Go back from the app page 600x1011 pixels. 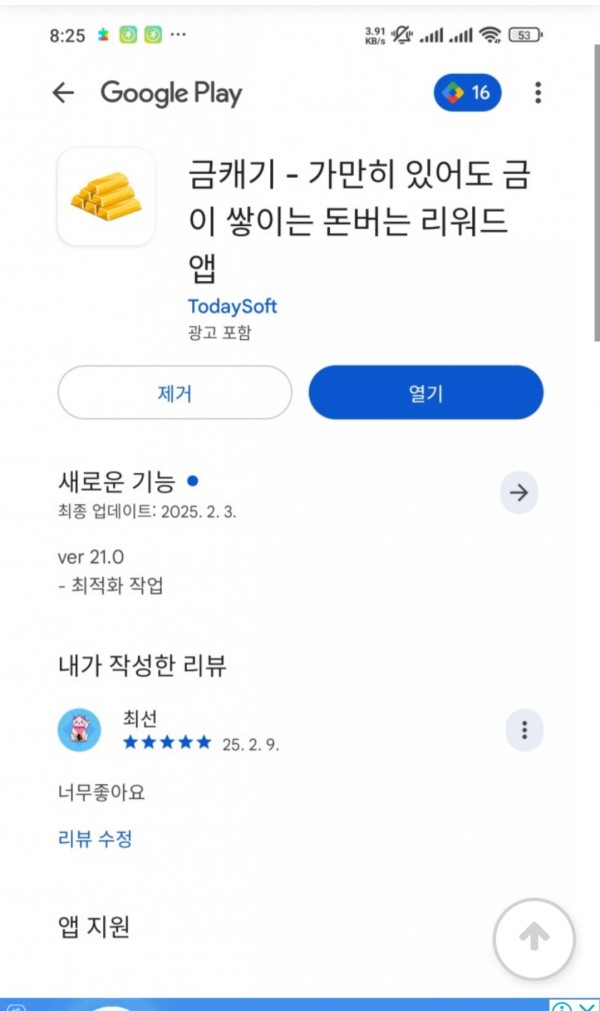[x=63, y=93]
